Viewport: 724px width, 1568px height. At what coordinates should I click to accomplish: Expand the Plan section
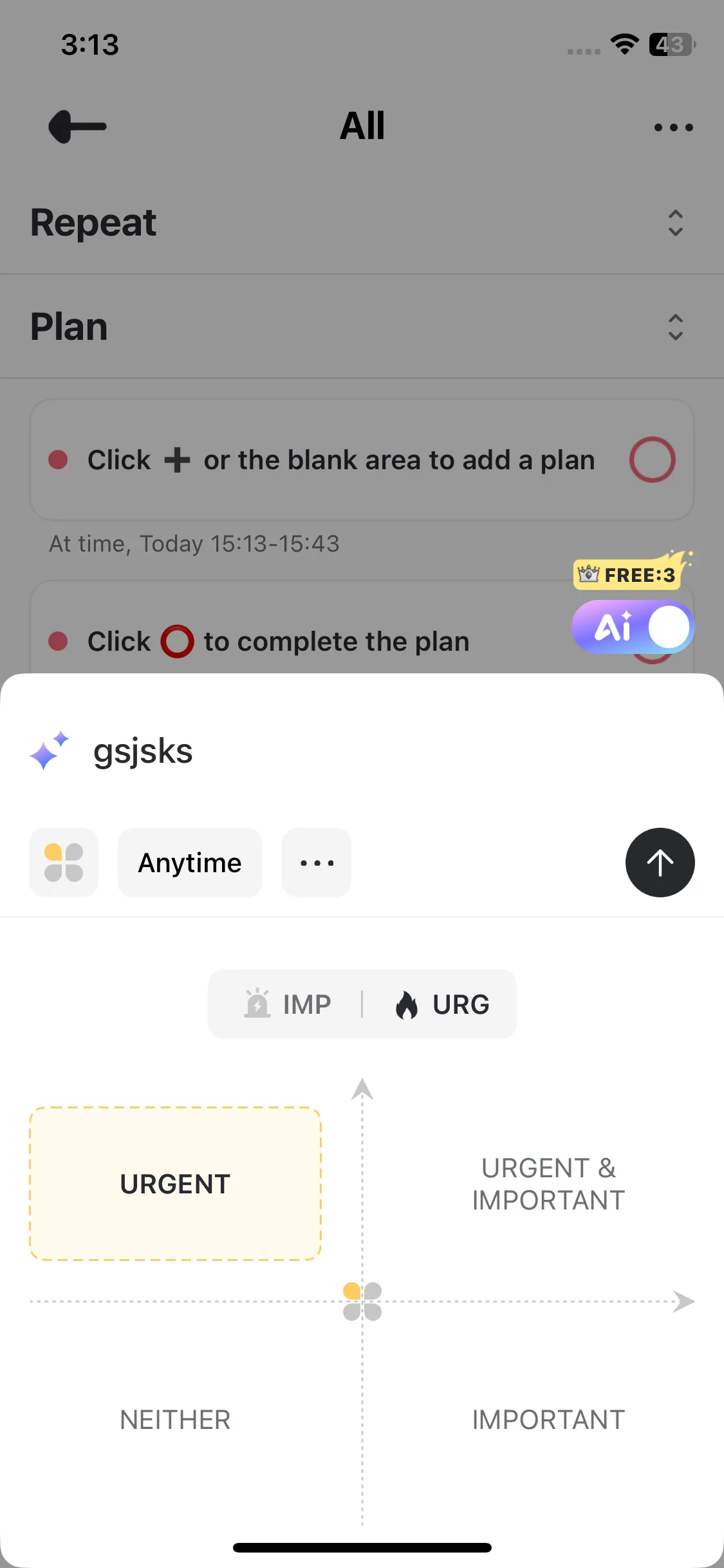pyautogui.click(x=675, y=327)
